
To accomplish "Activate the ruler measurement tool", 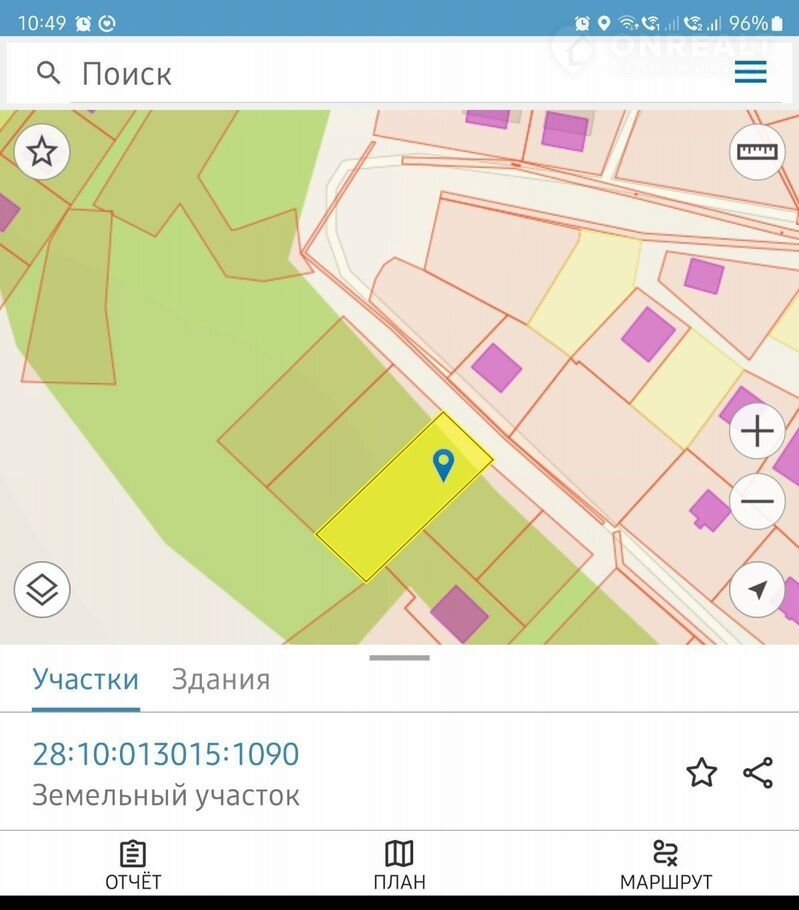I will point(757,152).
